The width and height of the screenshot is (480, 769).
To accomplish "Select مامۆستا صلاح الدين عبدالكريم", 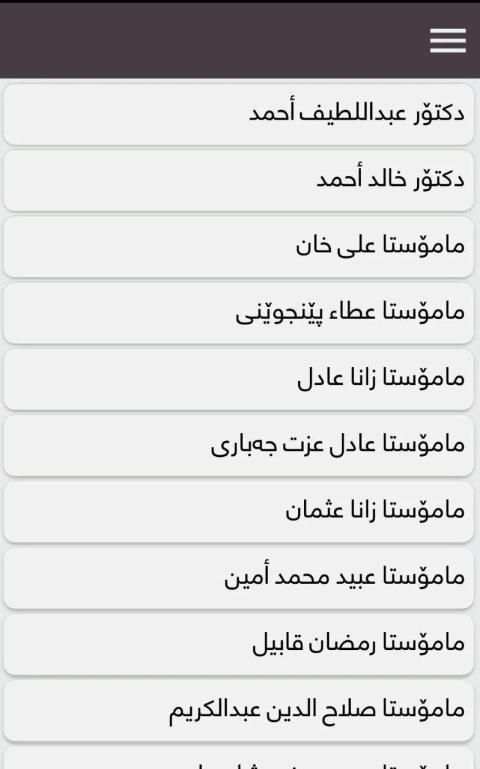I will coord(238,710).
